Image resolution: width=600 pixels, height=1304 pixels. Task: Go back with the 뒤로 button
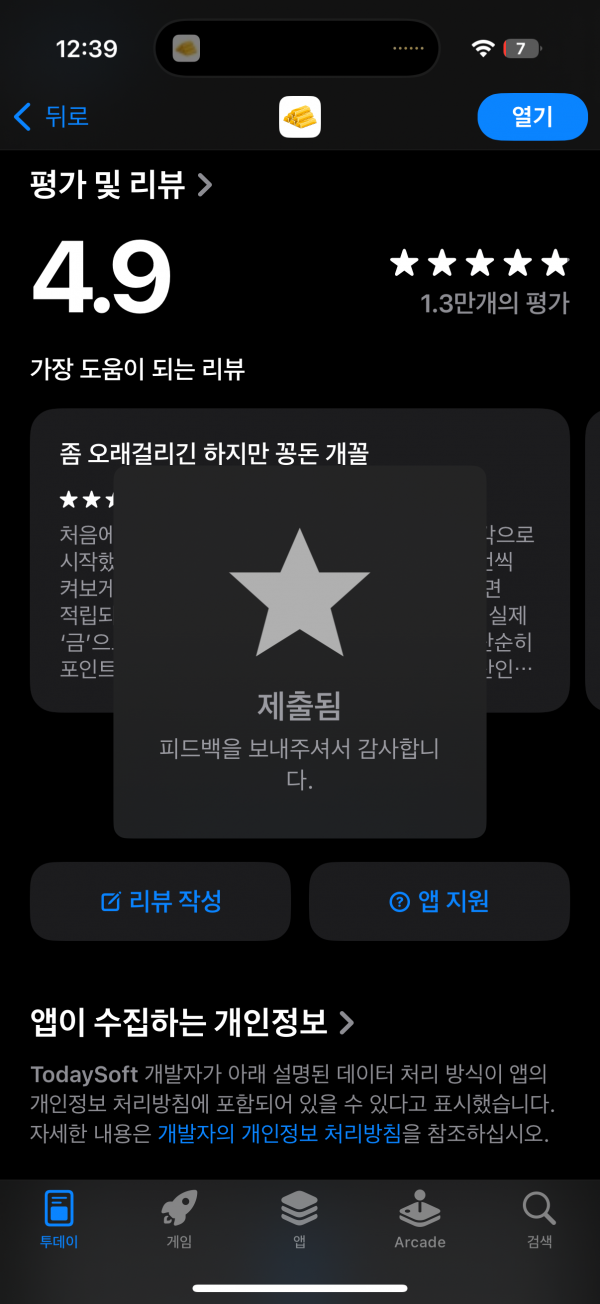[x=51, y=117]
